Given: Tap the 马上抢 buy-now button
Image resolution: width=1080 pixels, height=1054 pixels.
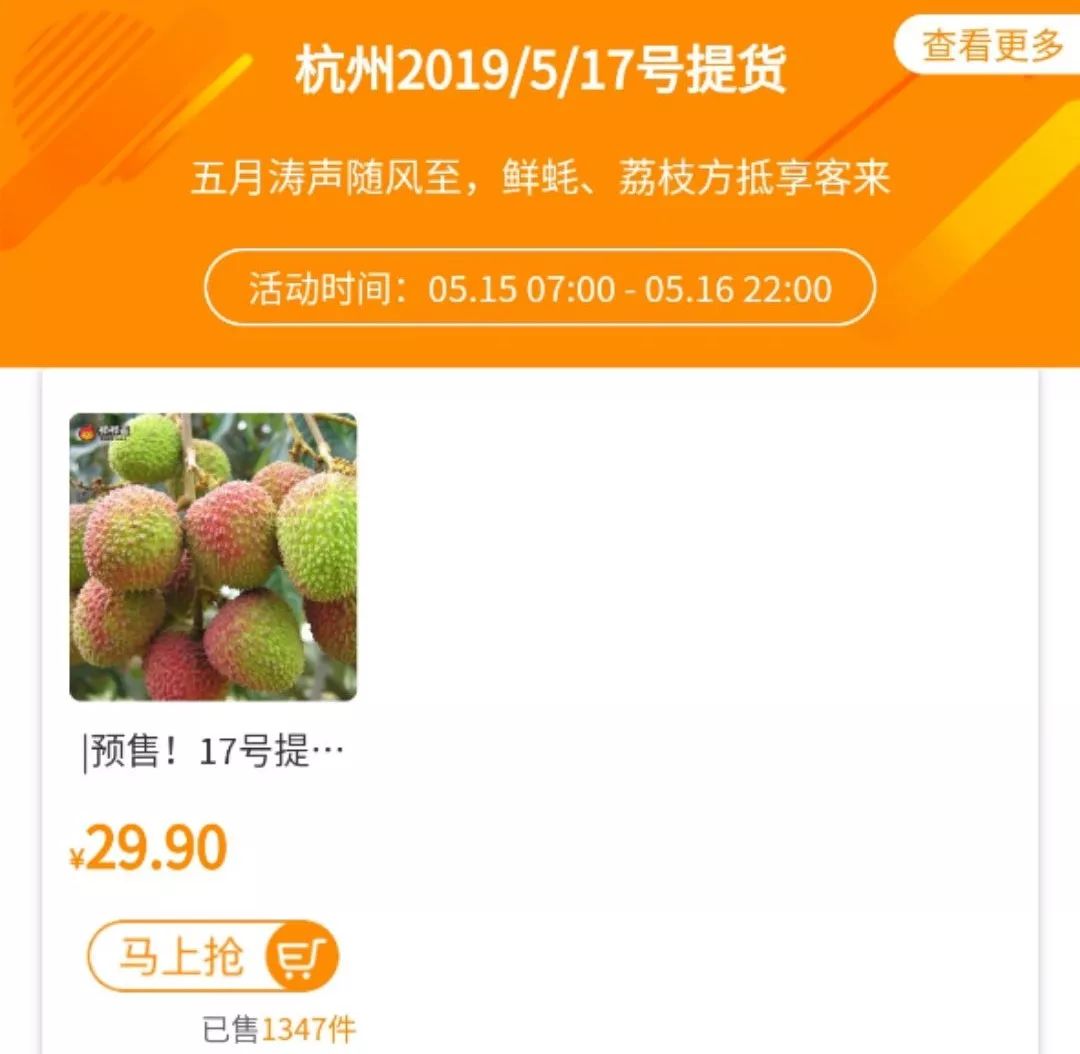Looking at the screenshot, I should click(x=213, y=957).
